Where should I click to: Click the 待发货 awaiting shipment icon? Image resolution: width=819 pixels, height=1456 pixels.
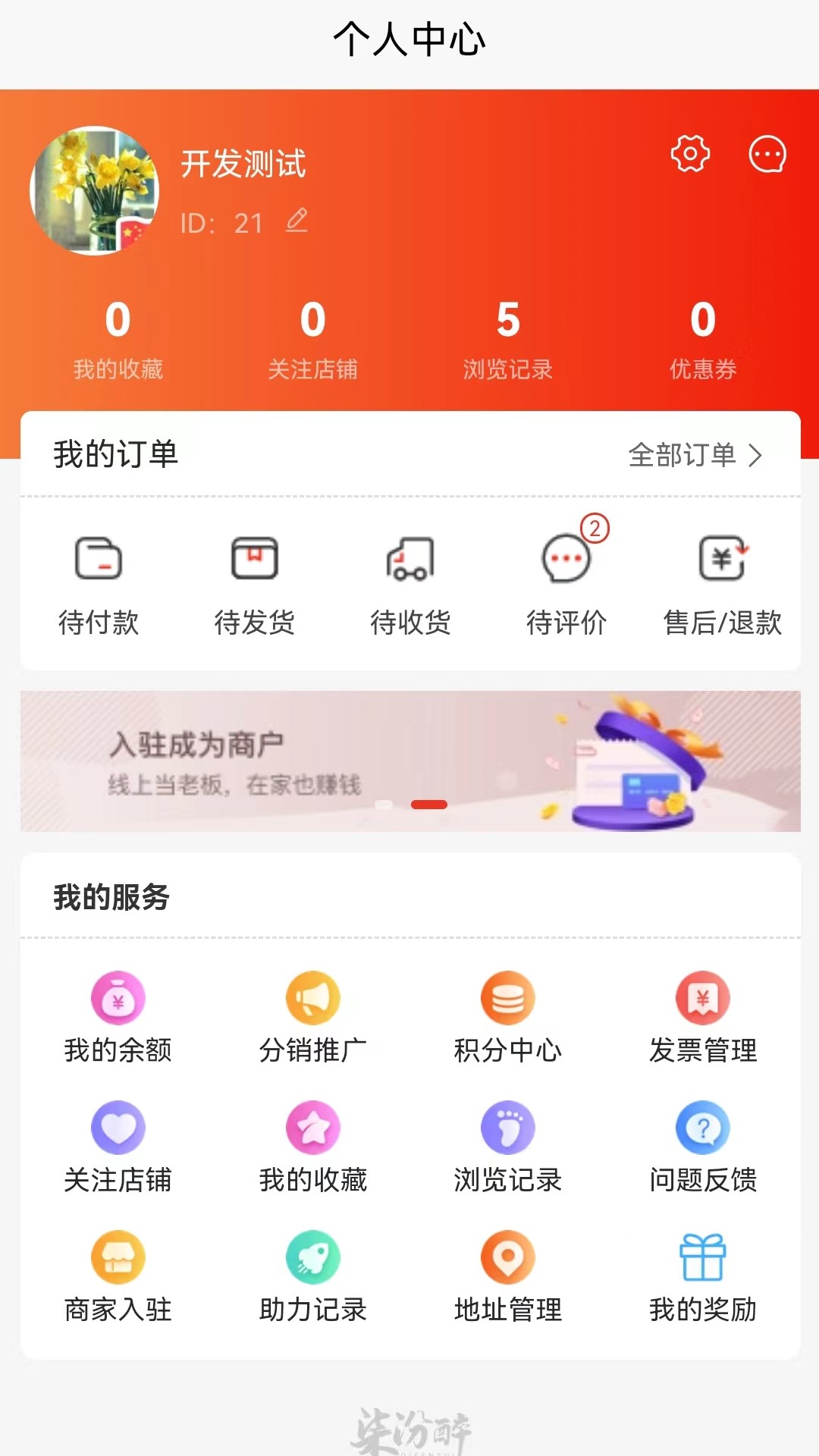[x=255, y=562]
